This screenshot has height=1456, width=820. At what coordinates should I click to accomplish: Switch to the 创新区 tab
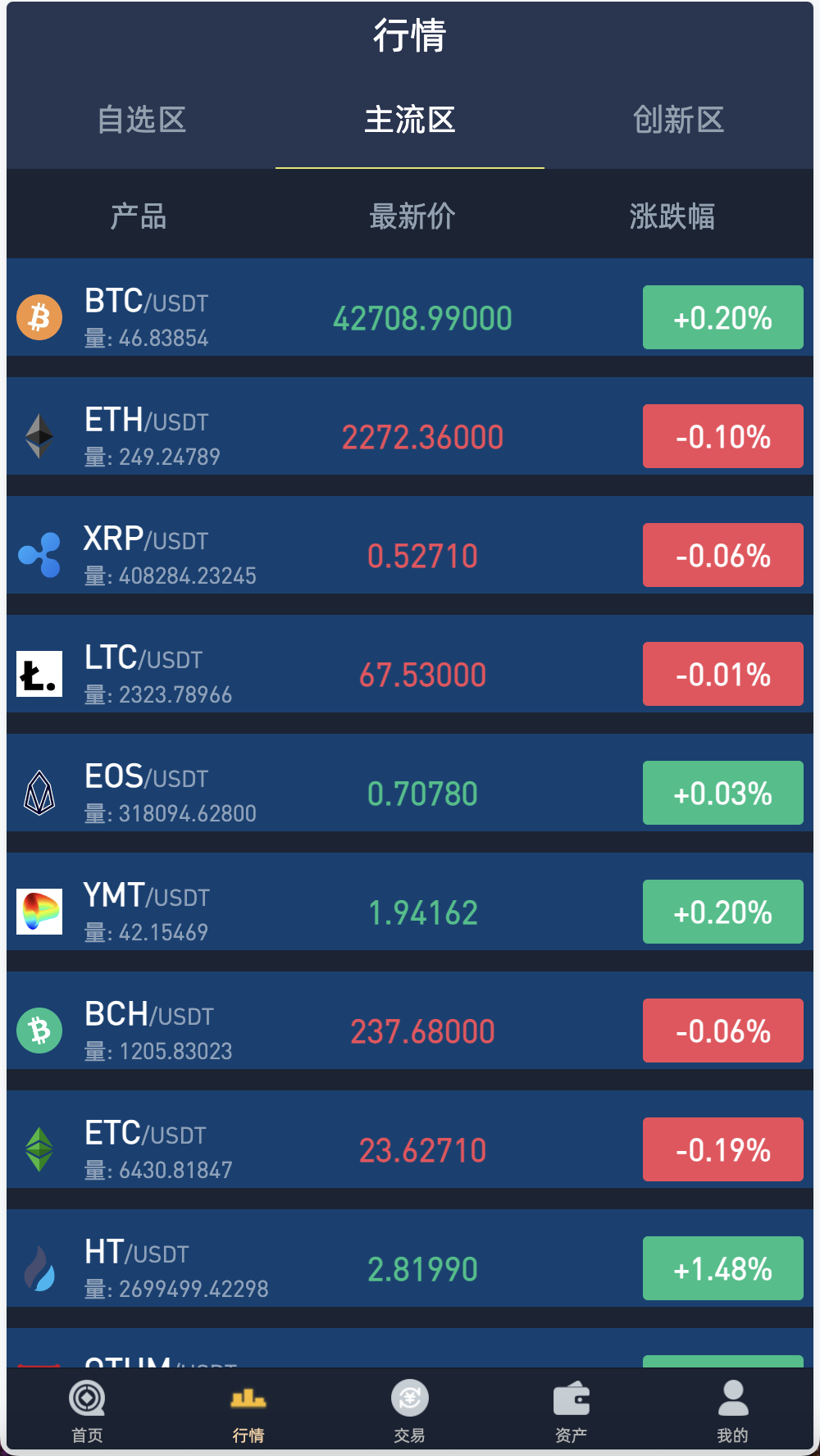[x=677, y=120]
